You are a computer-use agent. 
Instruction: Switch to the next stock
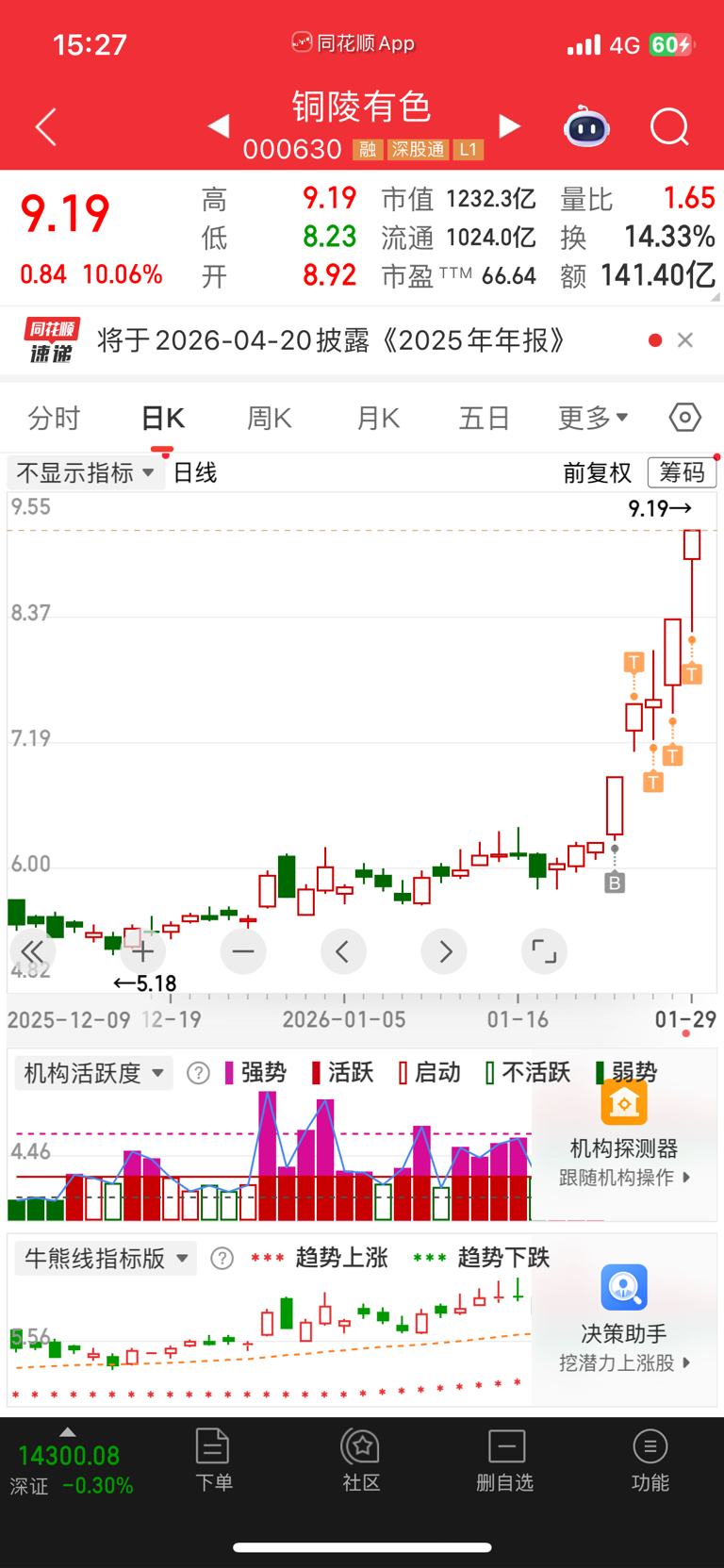pos(509,126)
